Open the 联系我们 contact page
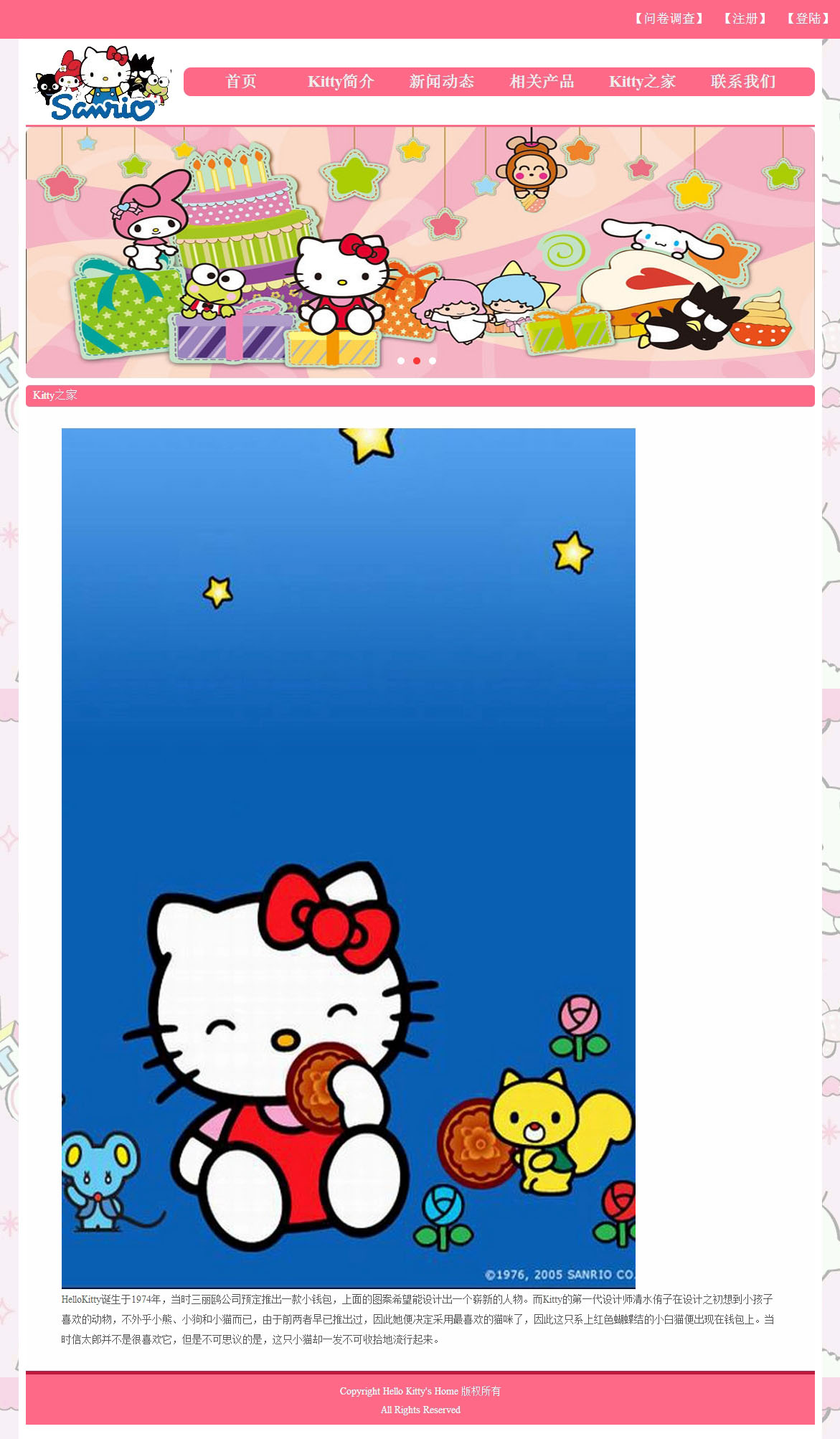This screenshot has width=840, height=1439. [x=743, y=82]
